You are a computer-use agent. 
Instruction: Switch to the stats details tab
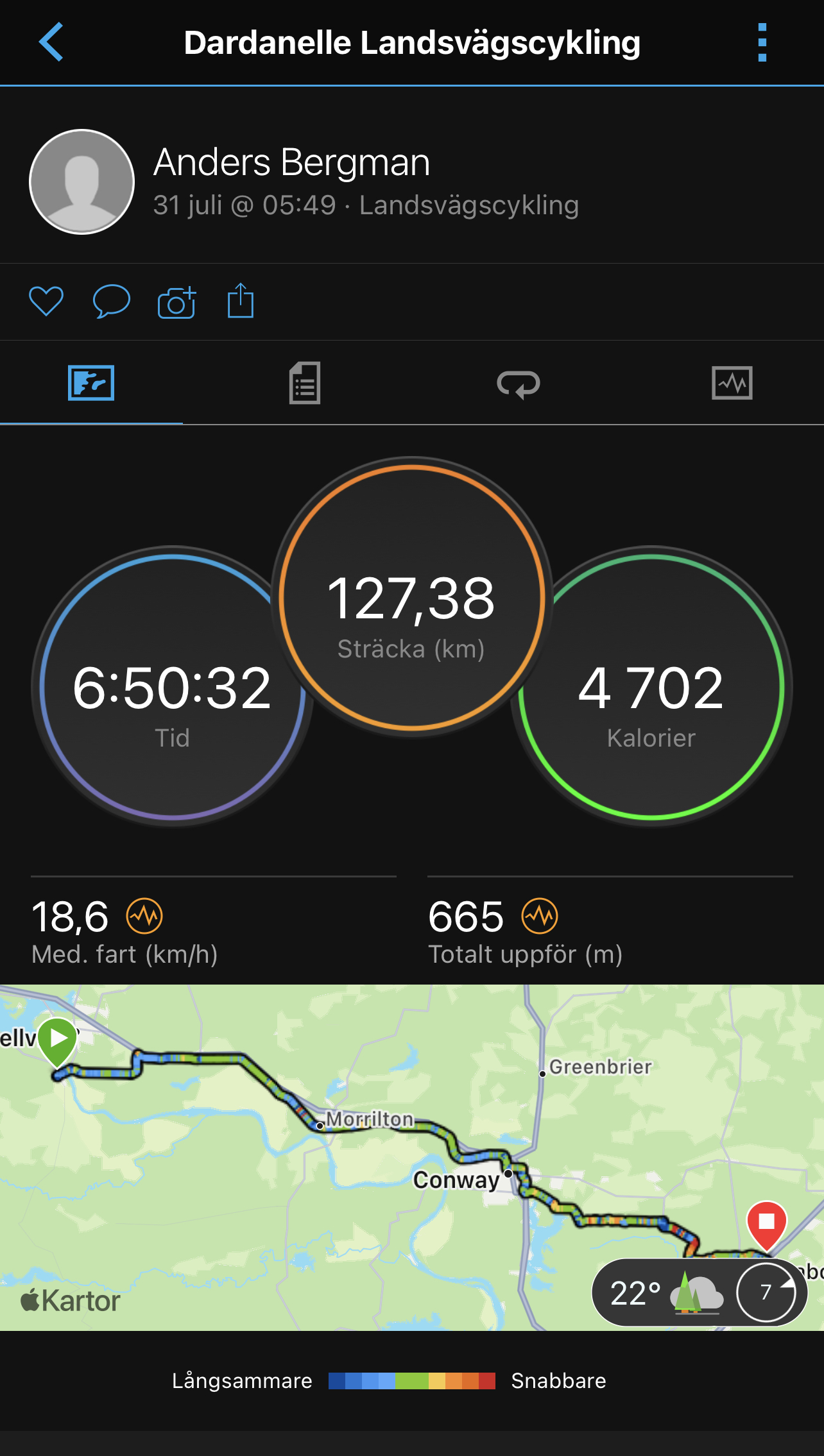click(x=304, y=384)
